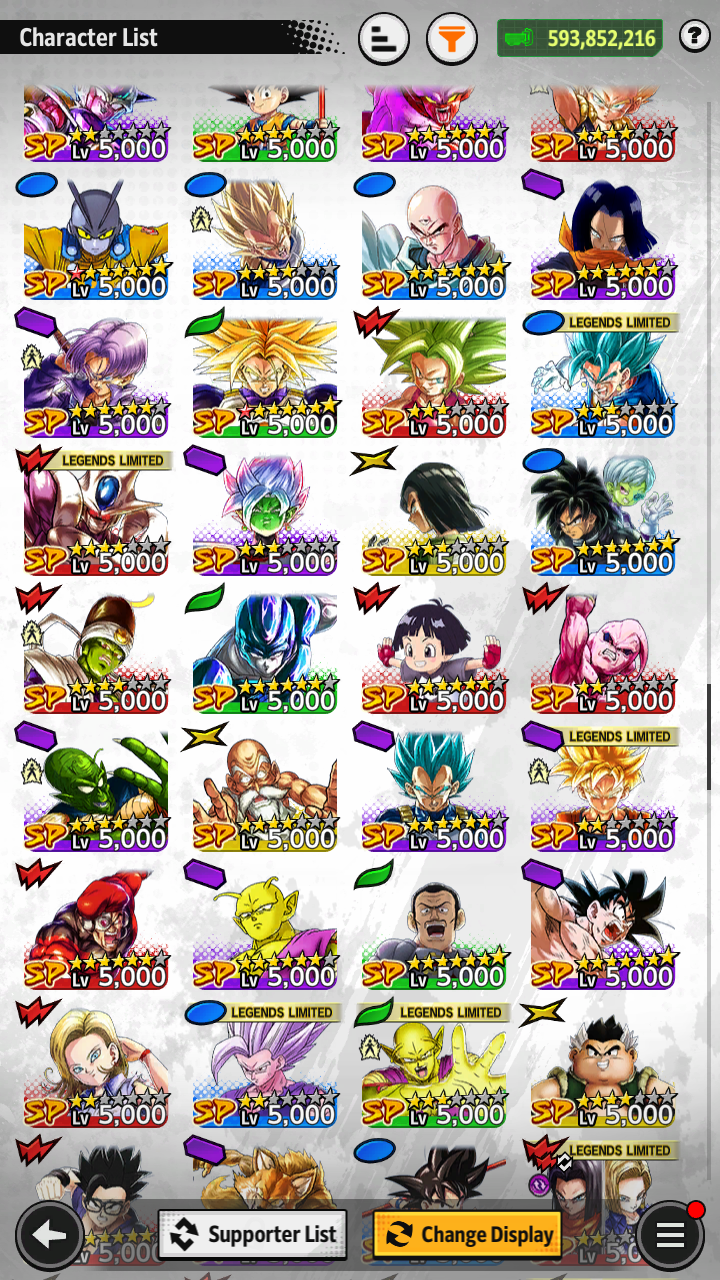Open the Supporter List
Viewport: 720px width, 1280px height.
click(x=253, y=1234)
